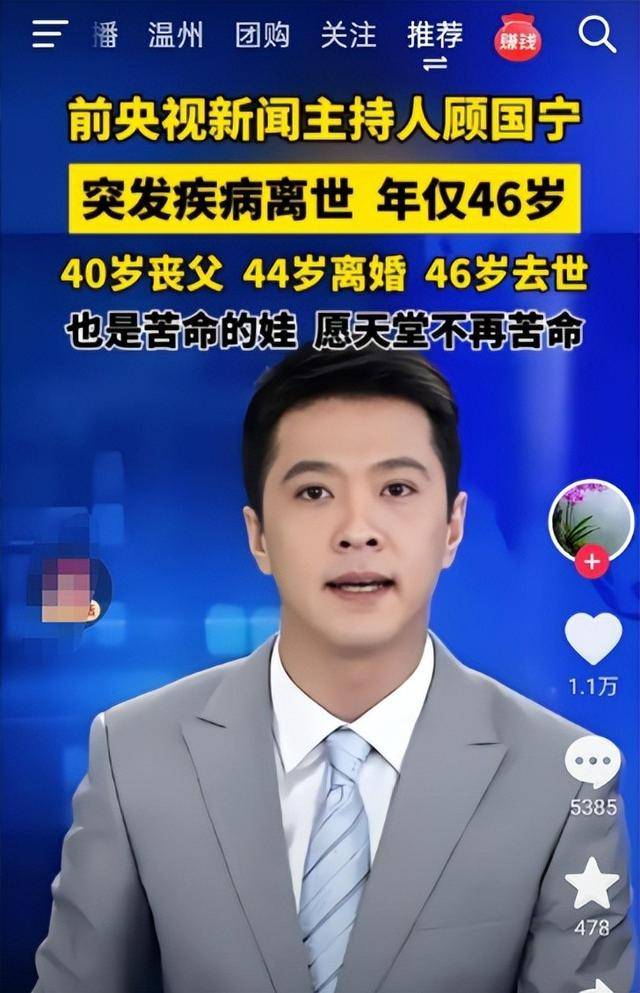Open the video author's avatar profile
This screenshot has height=993, width=640.
pyautogui.click(x=591, y=520)
